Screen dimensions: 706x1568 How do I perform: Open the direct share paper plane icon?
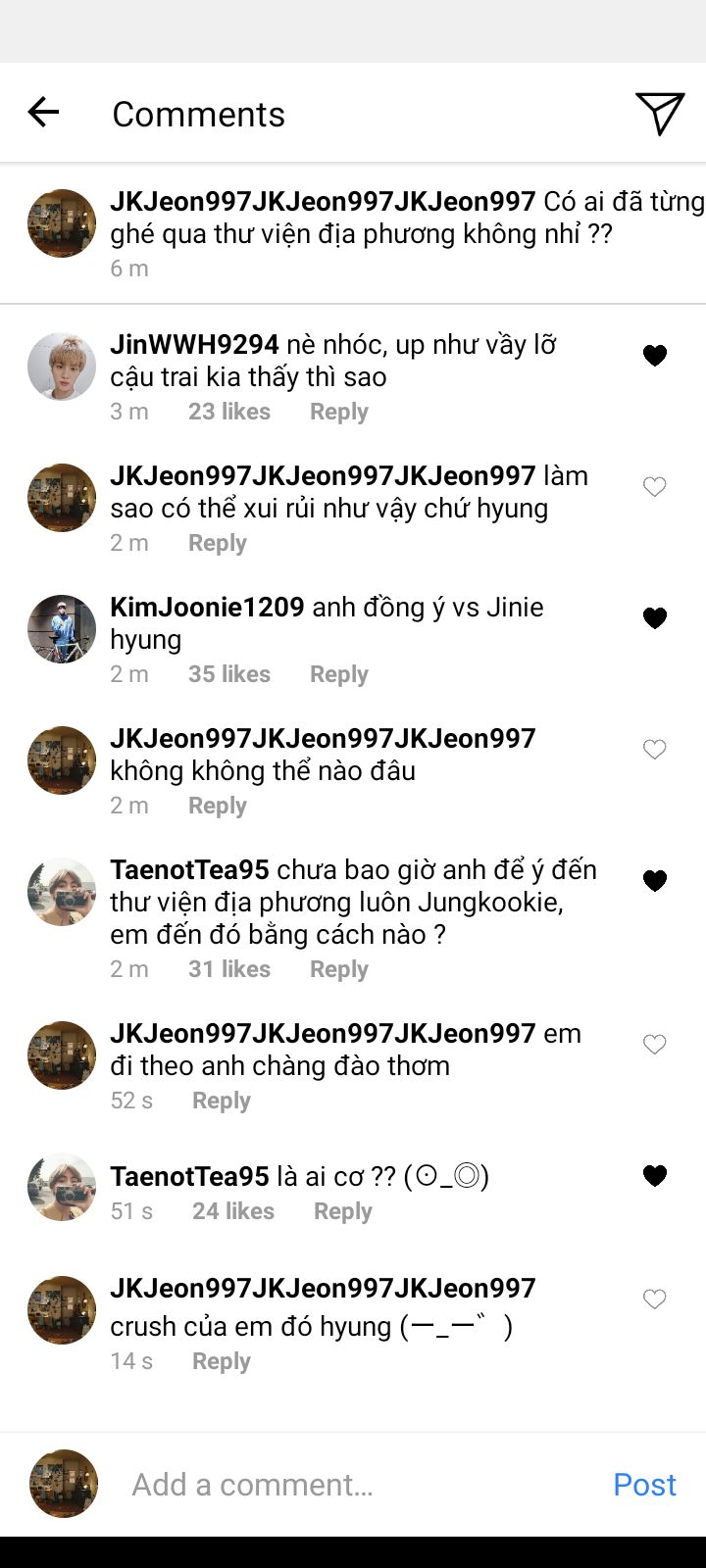pos(659,114)
